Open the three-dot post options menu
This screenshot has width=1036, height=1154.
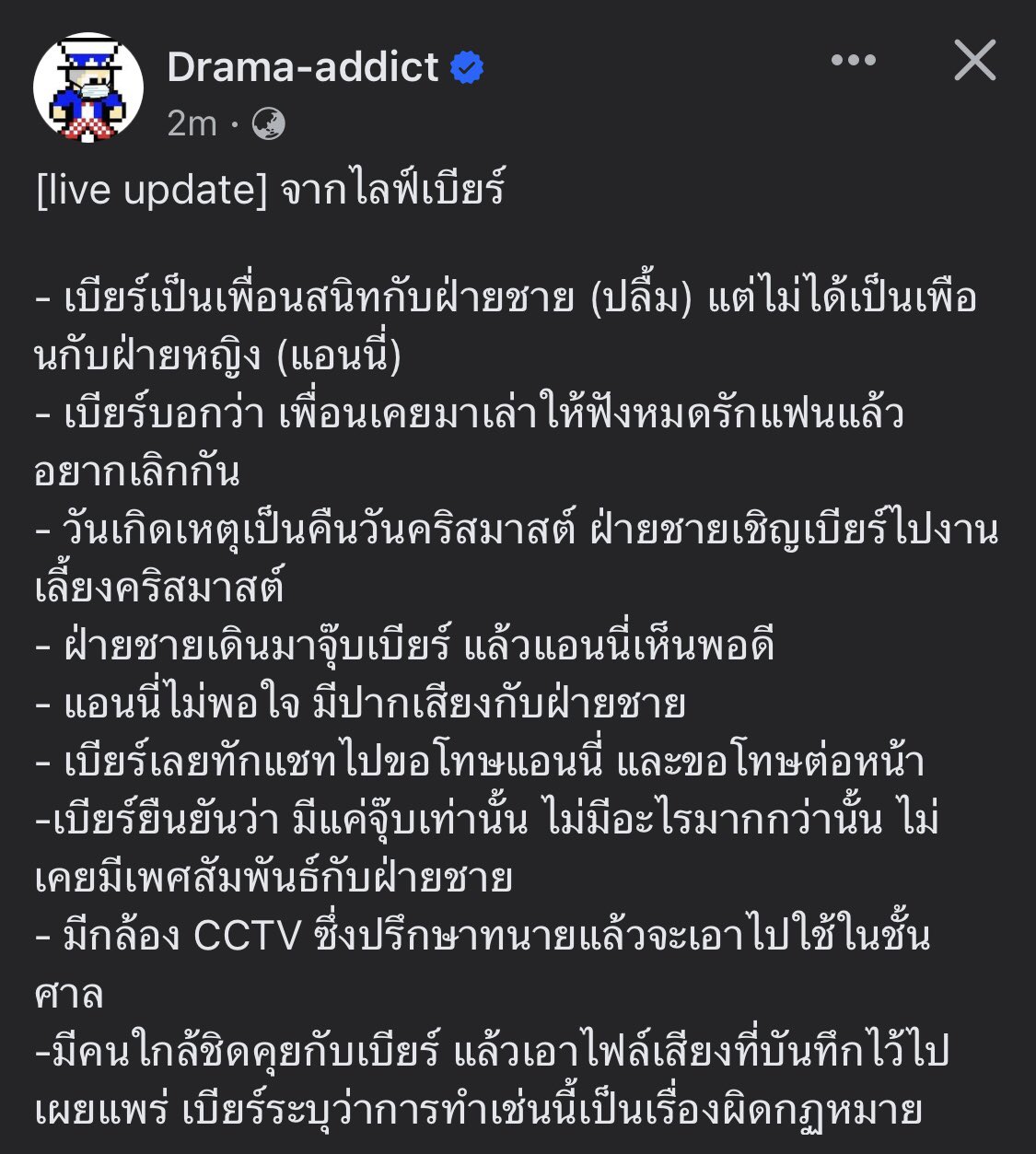click(x=853, y=61)
